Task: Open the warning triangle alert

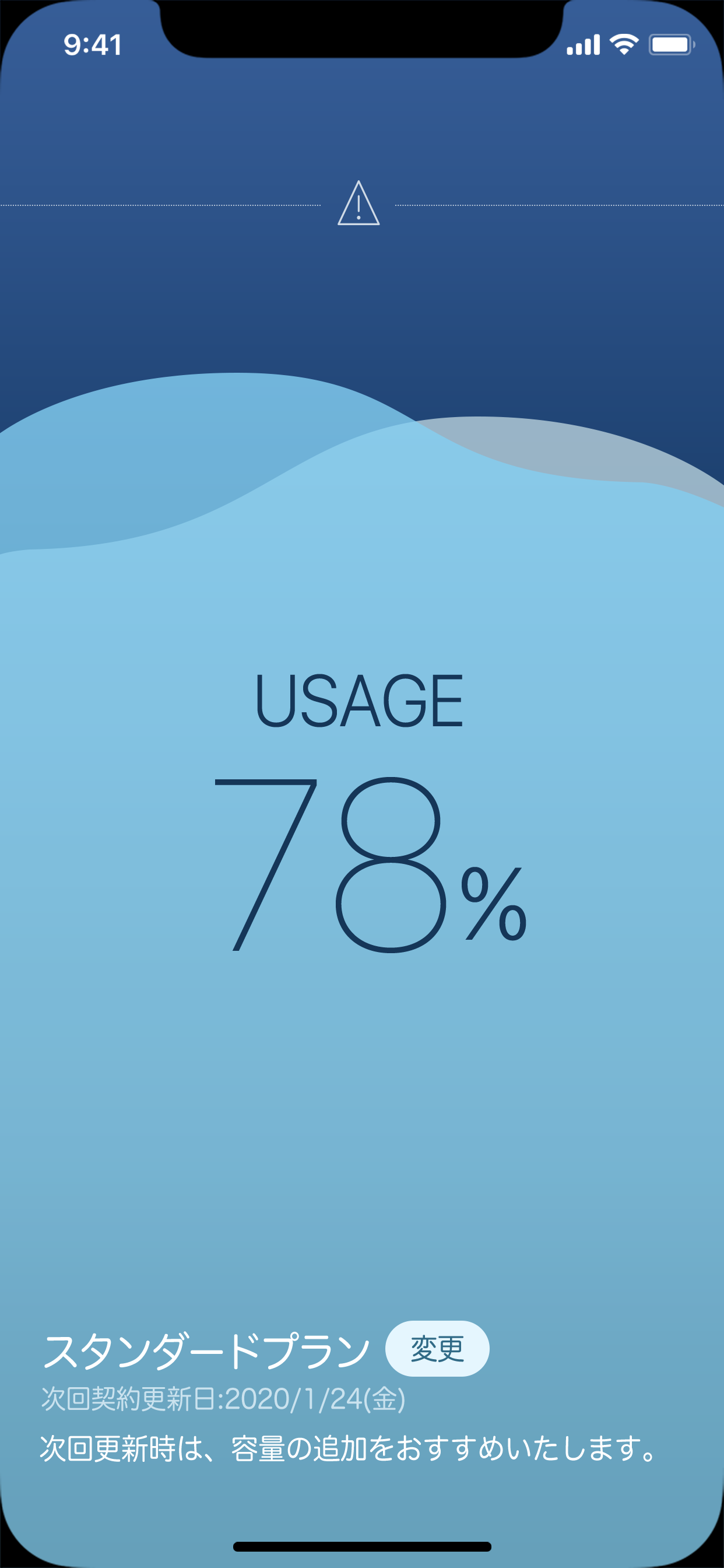Action: click(x=359, y=204)
